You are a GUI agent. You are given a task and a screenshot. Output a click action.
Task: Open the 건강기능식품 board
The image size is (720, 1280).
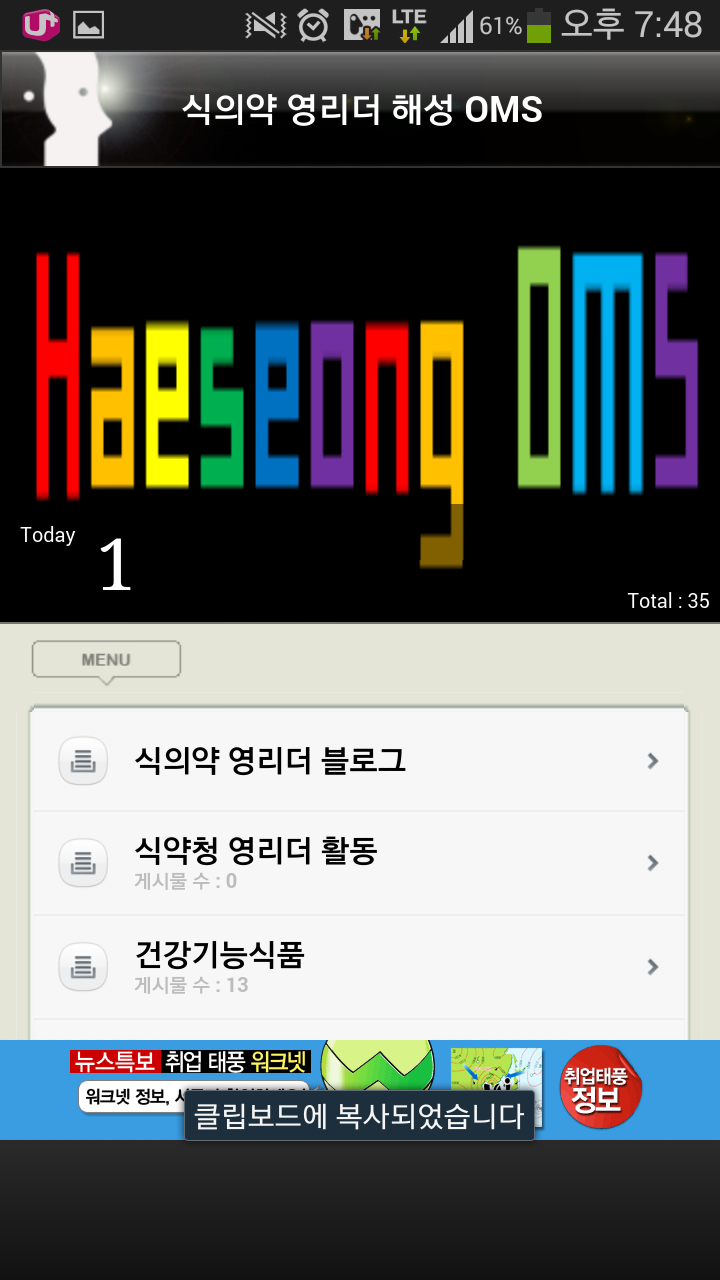[360, 967]
